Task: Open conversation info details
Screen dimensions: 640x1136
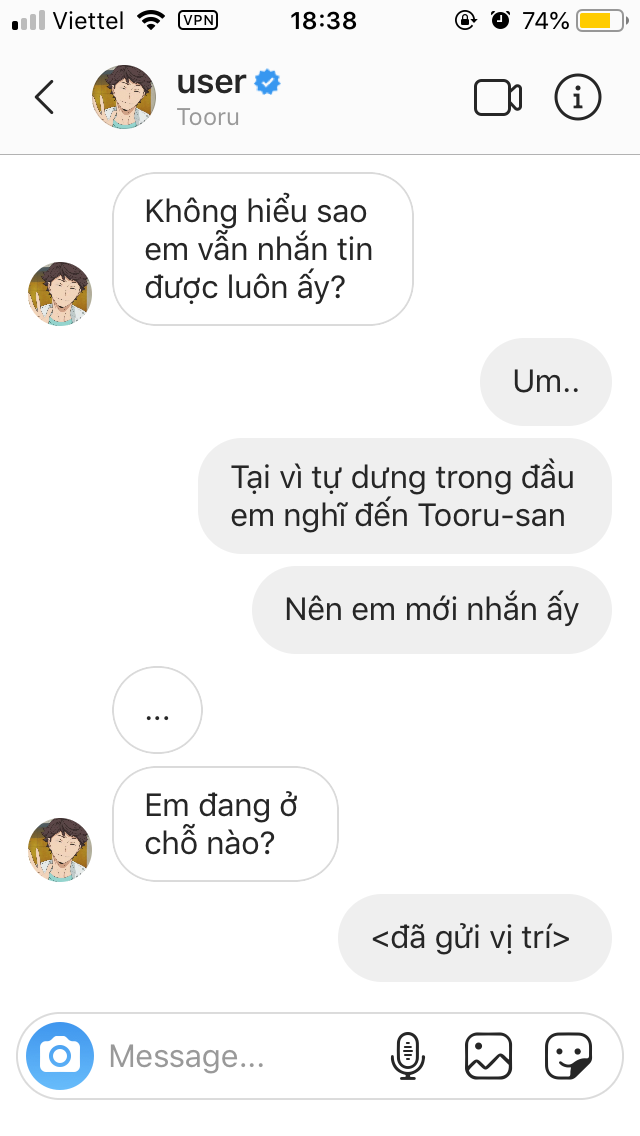Action: click(x=577, y=98)
